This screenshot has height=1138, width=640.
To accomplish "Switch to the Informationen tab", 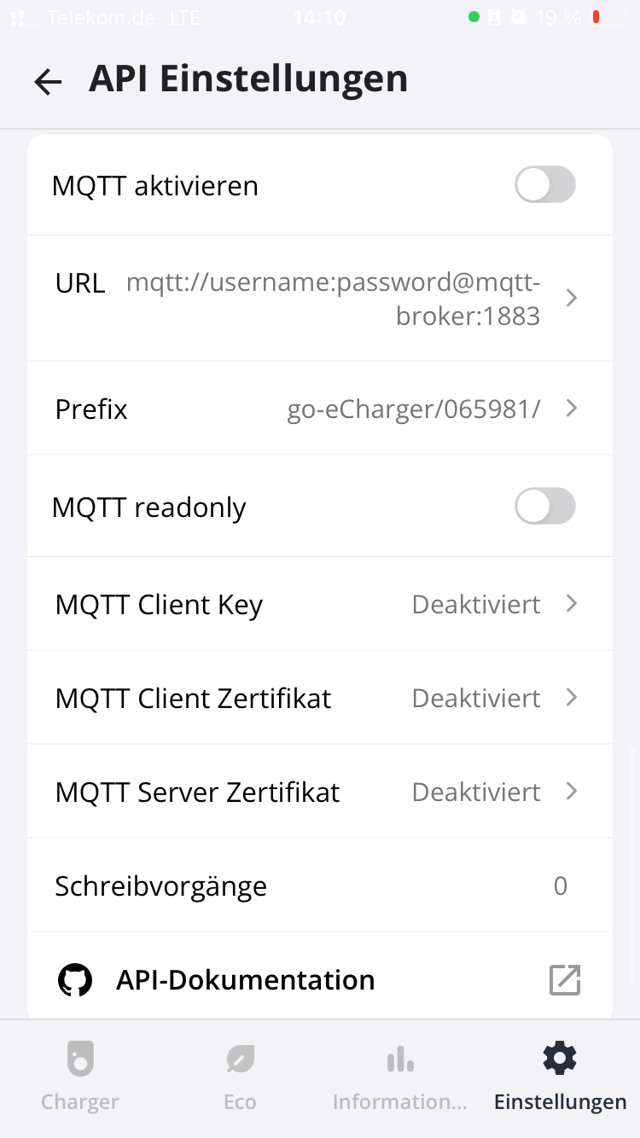I will tap(400, 1075).
